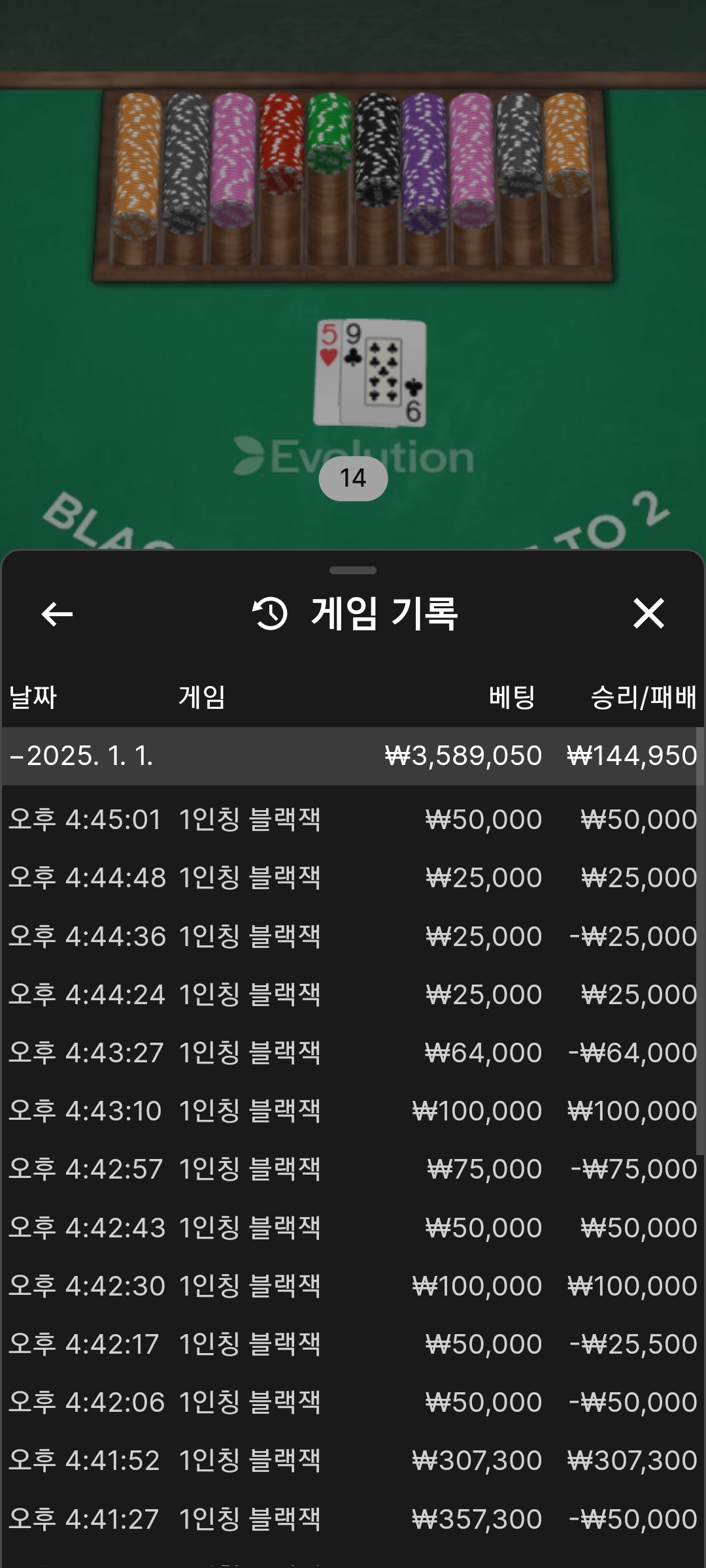
Task: Open the 오후 4:44:24 game record
Action: (x=353, y=994)
